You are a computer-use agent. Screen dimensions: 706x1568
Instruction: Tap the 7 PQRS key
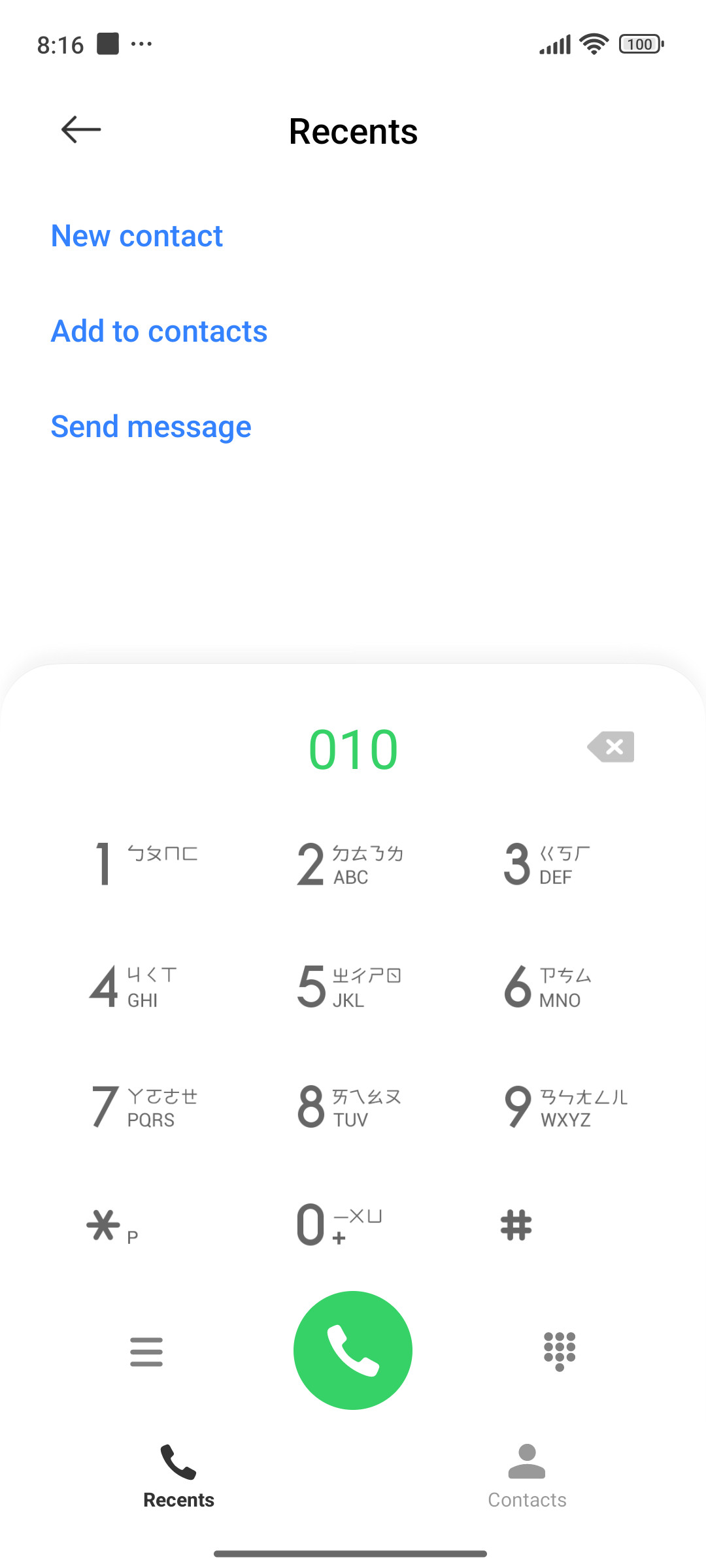pyautogui.click(x=144, y=1107)
